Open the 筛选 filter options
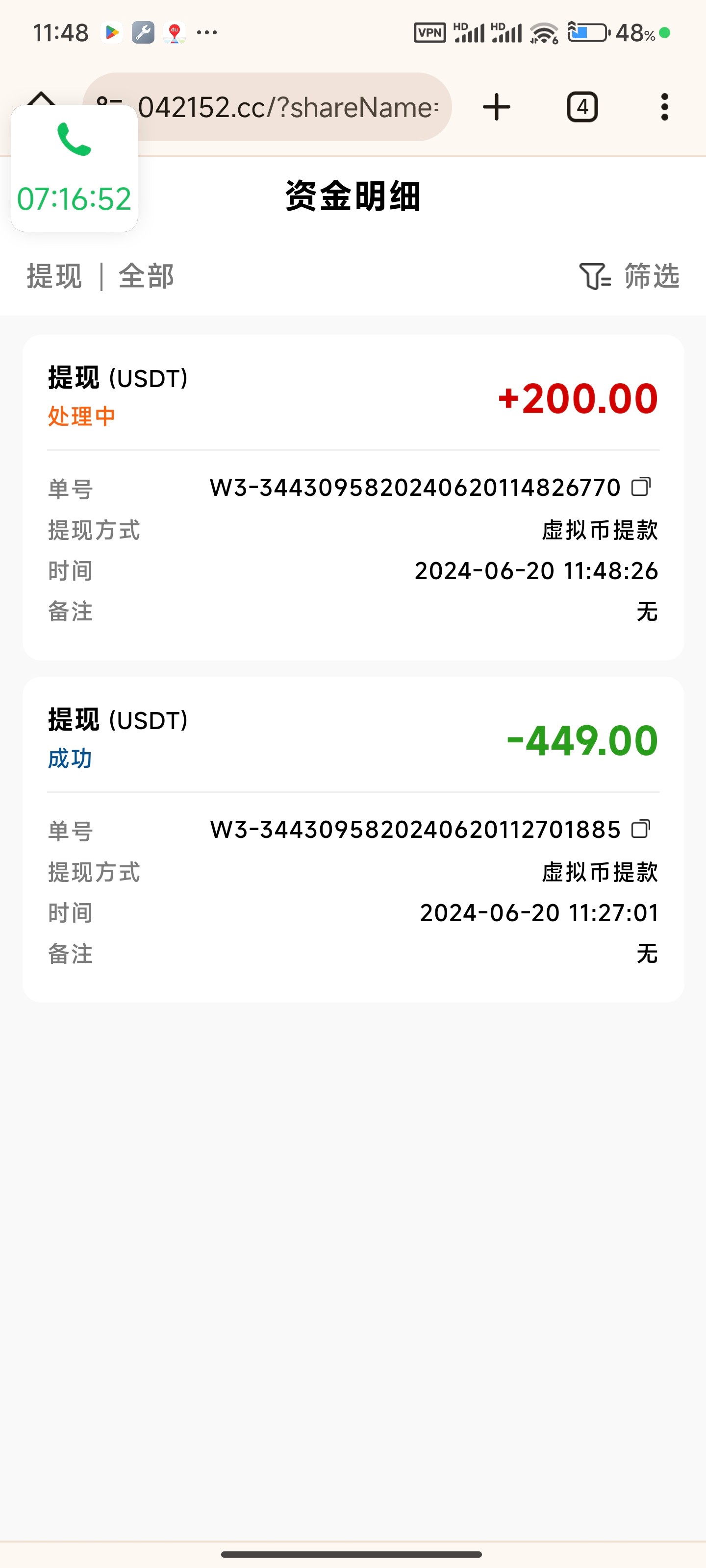Screen dimensions: 706x1568 (629, 276)
